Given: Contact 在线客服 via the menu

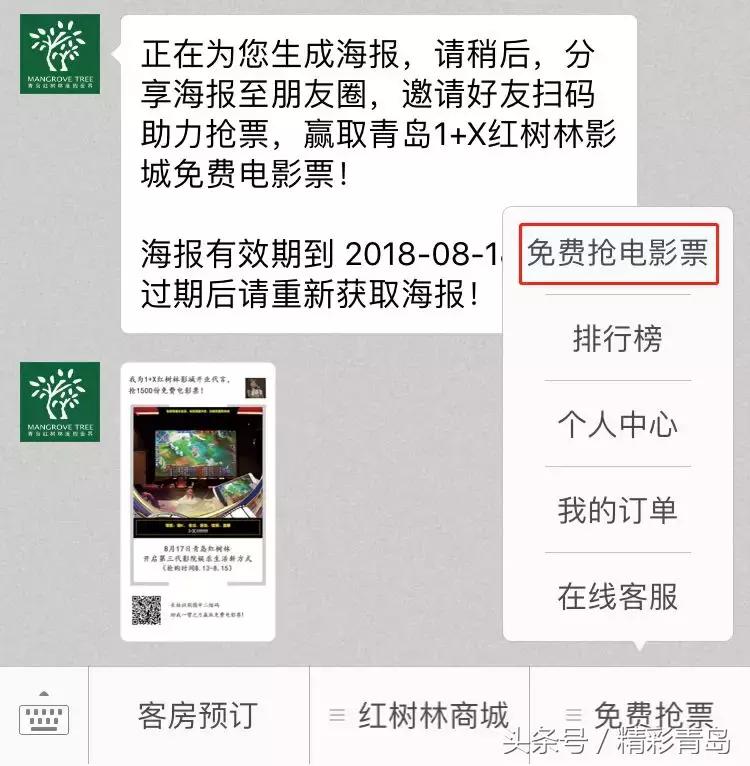Looking at the screenshot, I should click(x=617, y=595).
